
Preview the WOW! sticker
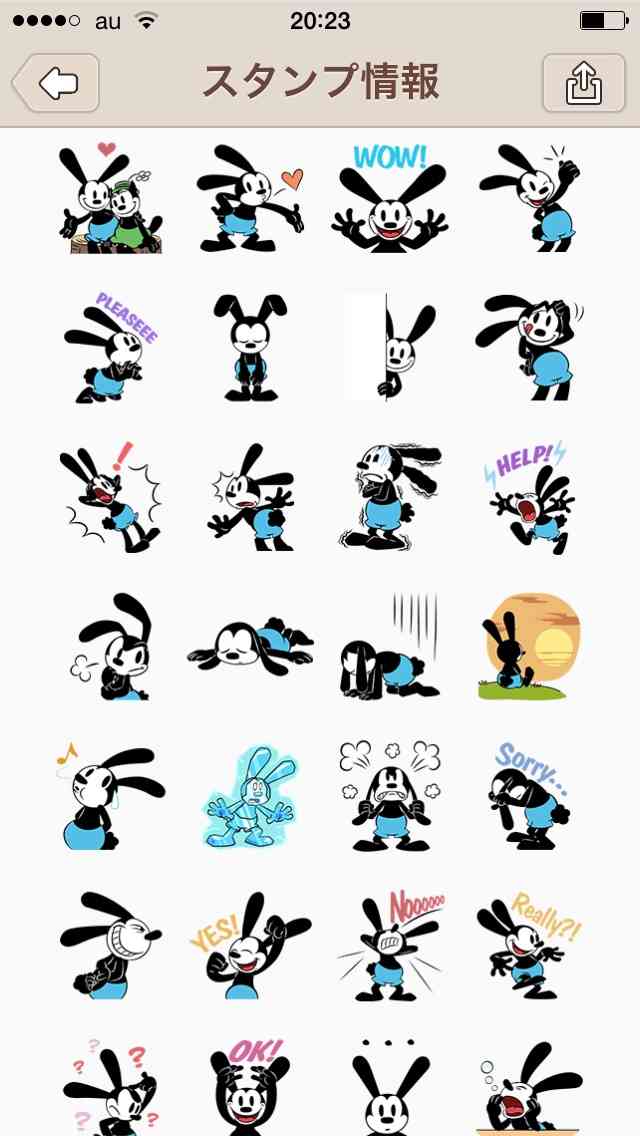[389, 198]
